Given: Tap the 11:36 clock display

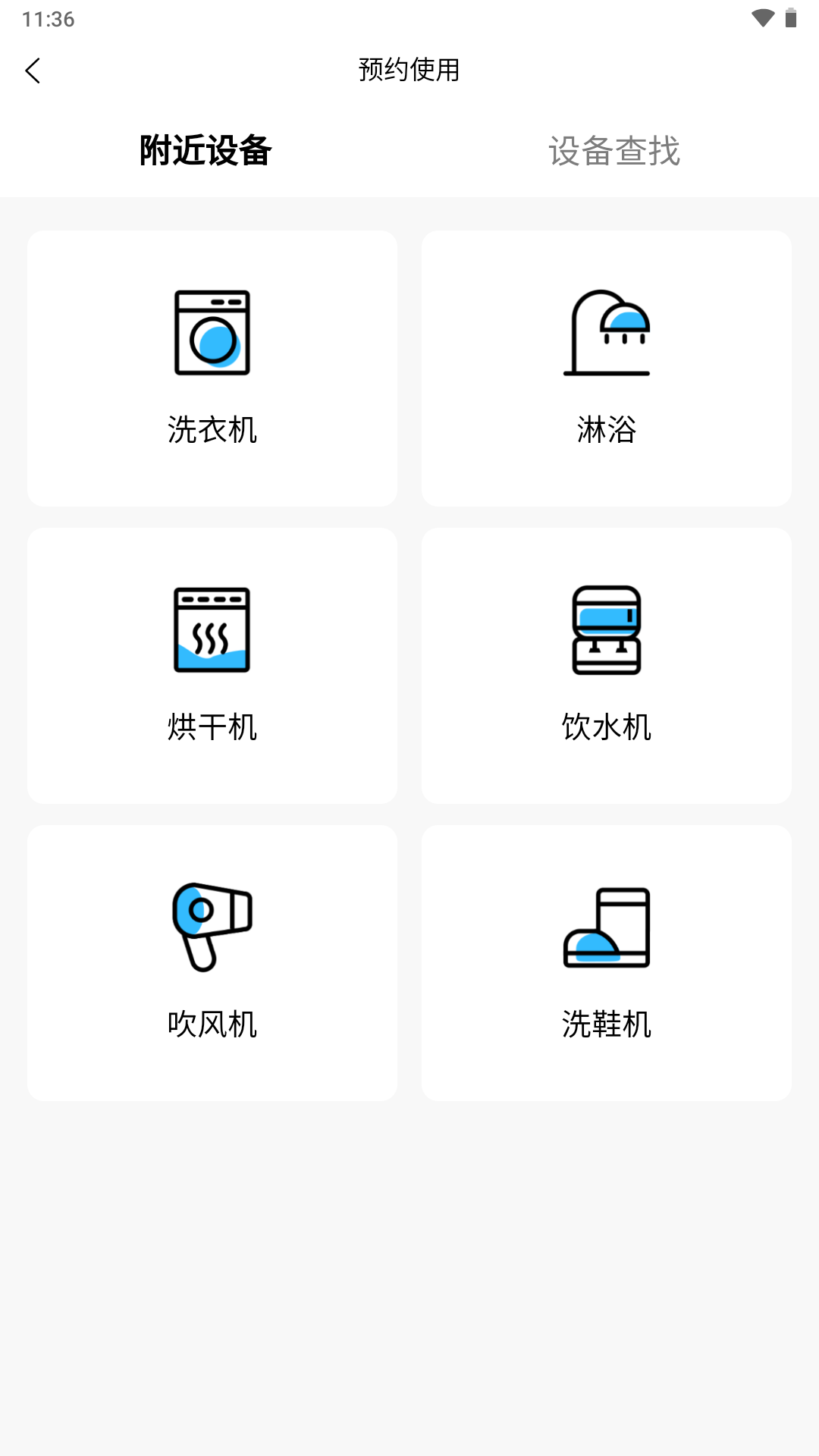Looking at the screenshot, I should coord(47,20).
